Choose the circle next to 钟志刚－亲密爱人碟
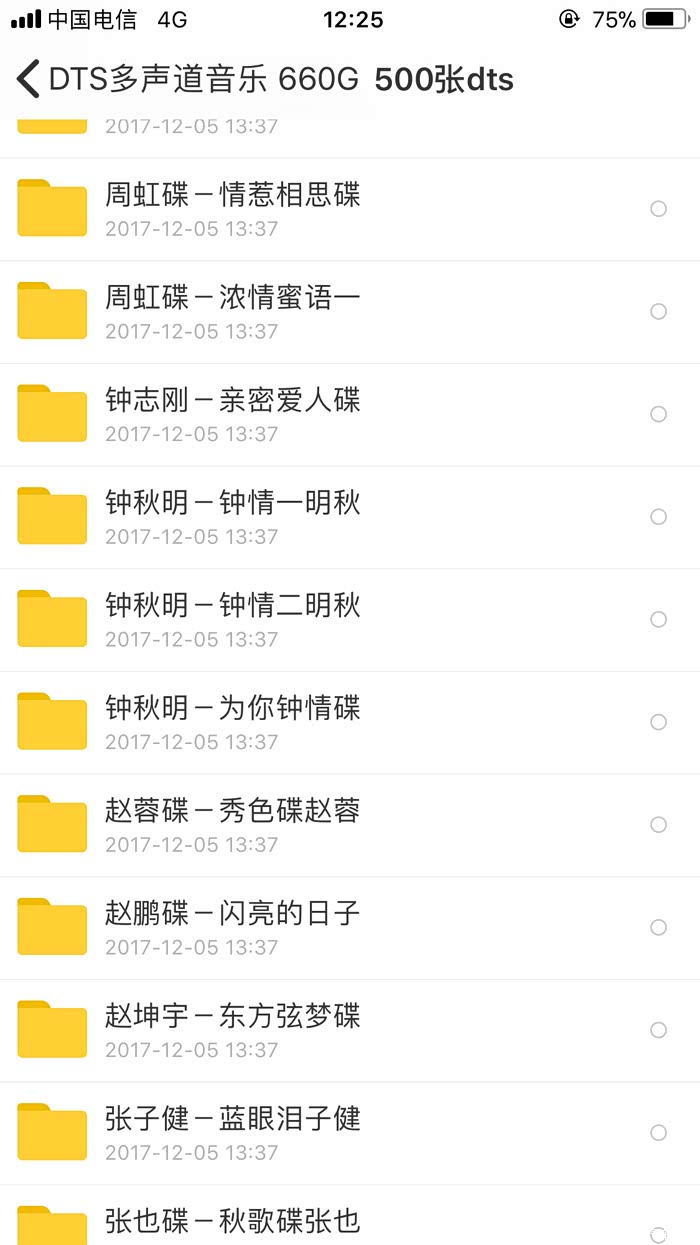This screenshot has height=1245, width=700. click(x=658, y=414)
